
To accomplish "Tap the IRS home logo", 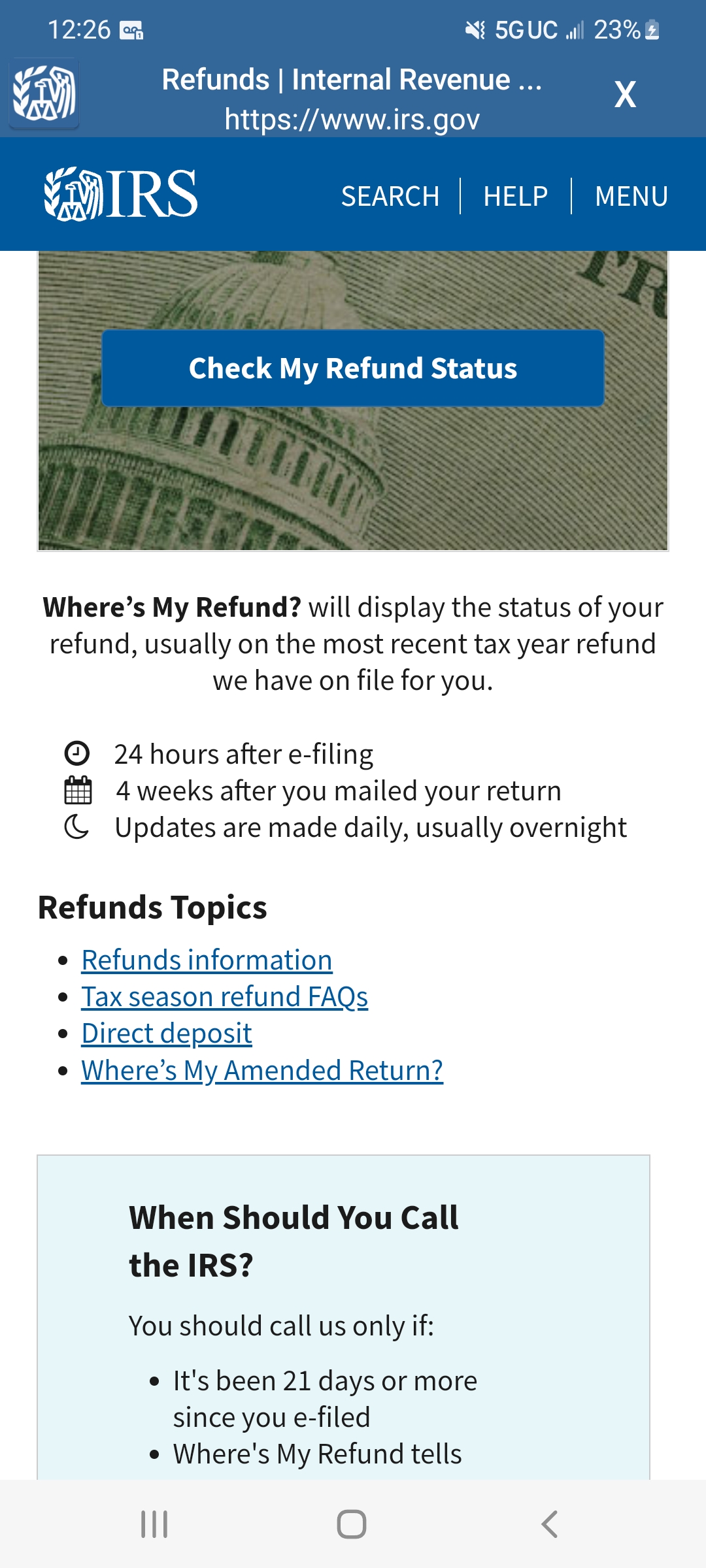I will pyautogui.click(x=121, y=194).
